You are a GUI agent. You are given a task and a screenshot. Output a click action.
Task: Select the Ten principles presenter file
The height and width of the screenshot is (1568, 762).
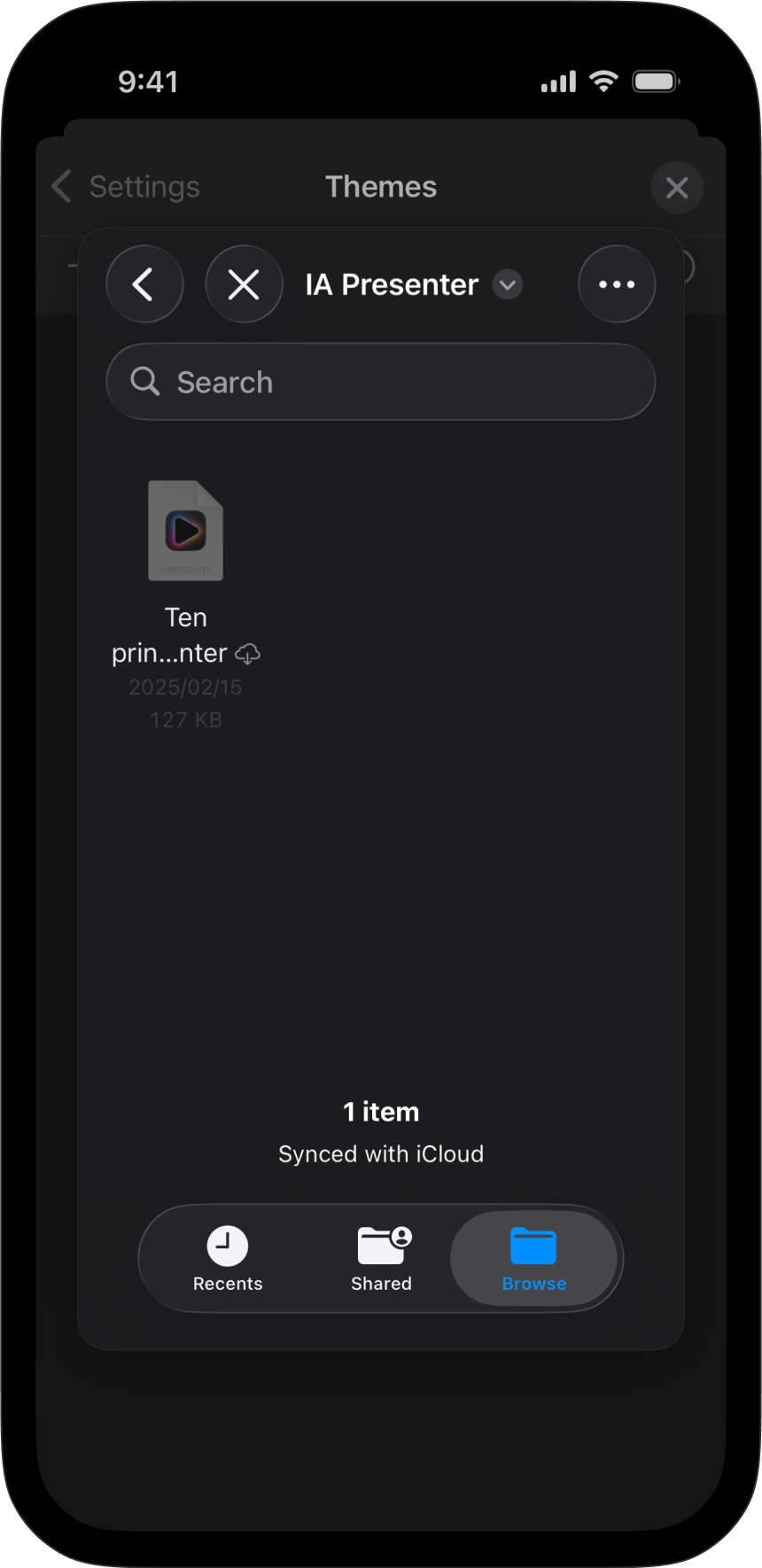click(185, 532)
